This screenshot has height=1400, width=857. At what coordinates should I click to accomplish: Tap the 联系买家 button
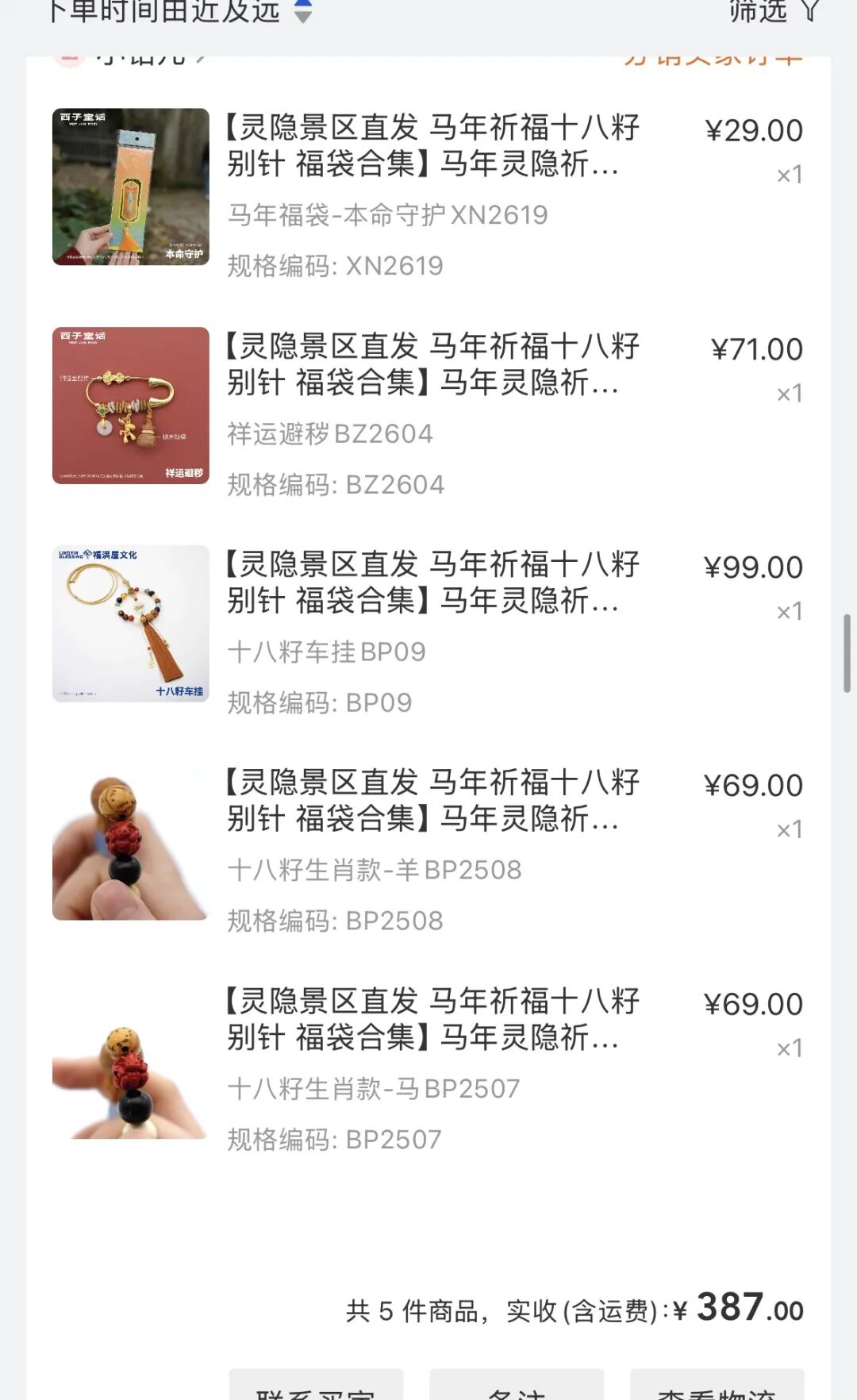coord(316,1385)
